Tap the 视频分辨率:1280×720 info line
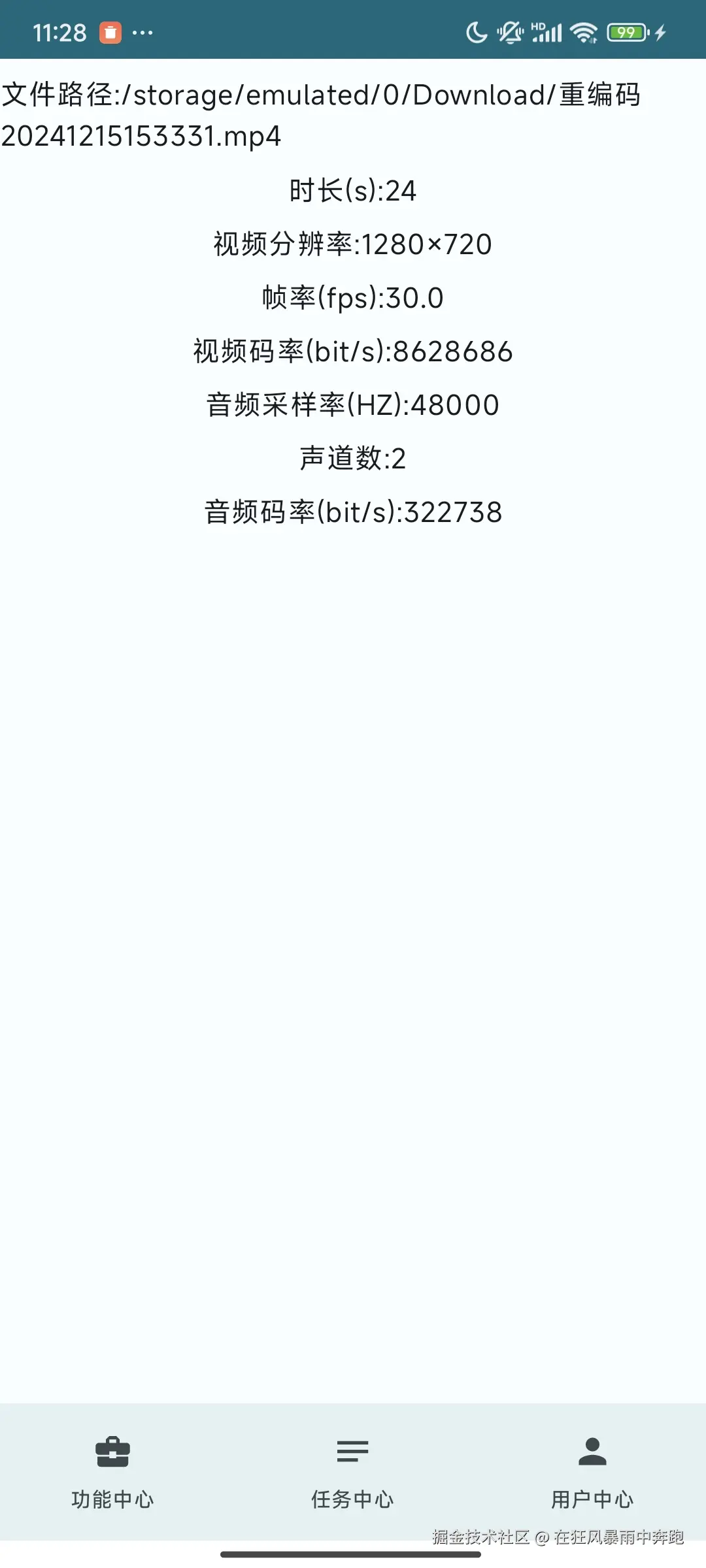Screen dimensions: 706x1568 (352, 245)
